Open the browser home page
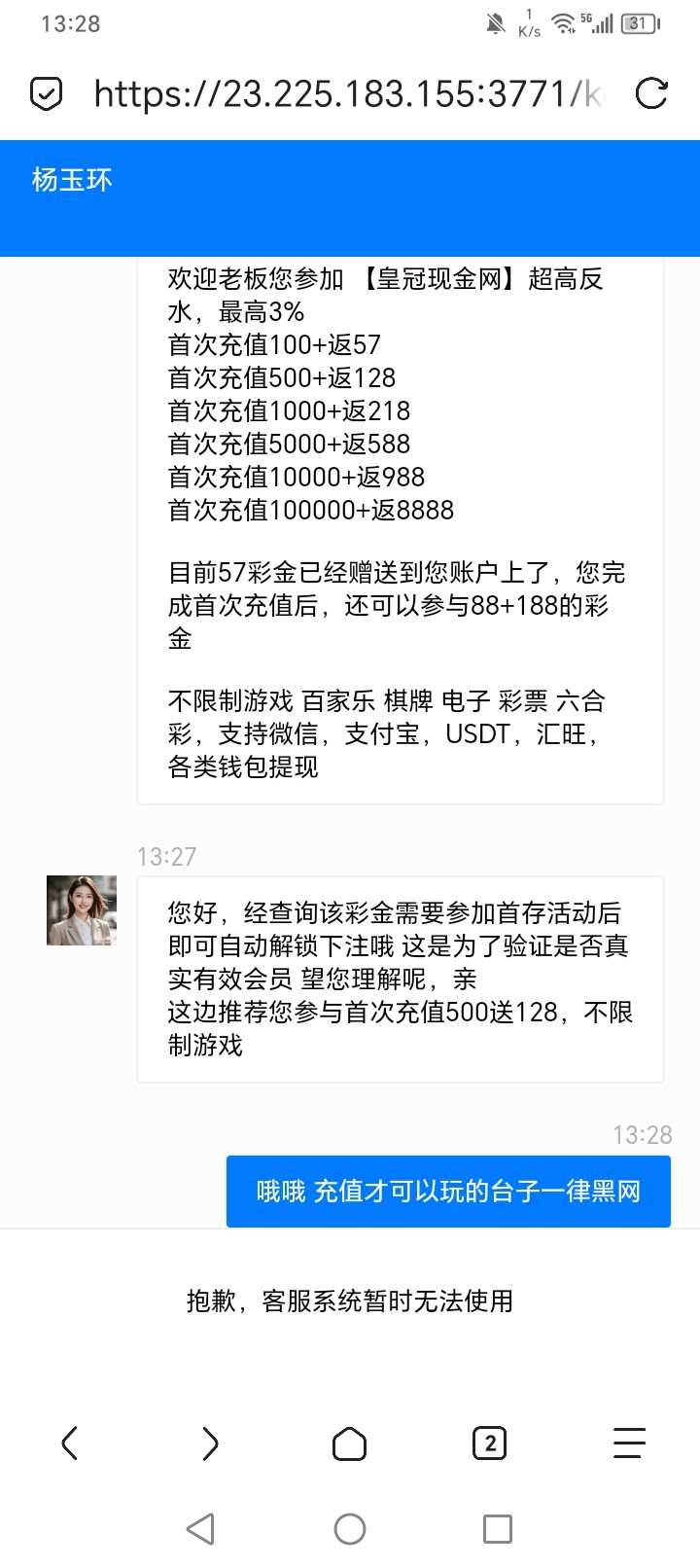The width and height of the screenshot is (700, 1568). [349, 1443]
